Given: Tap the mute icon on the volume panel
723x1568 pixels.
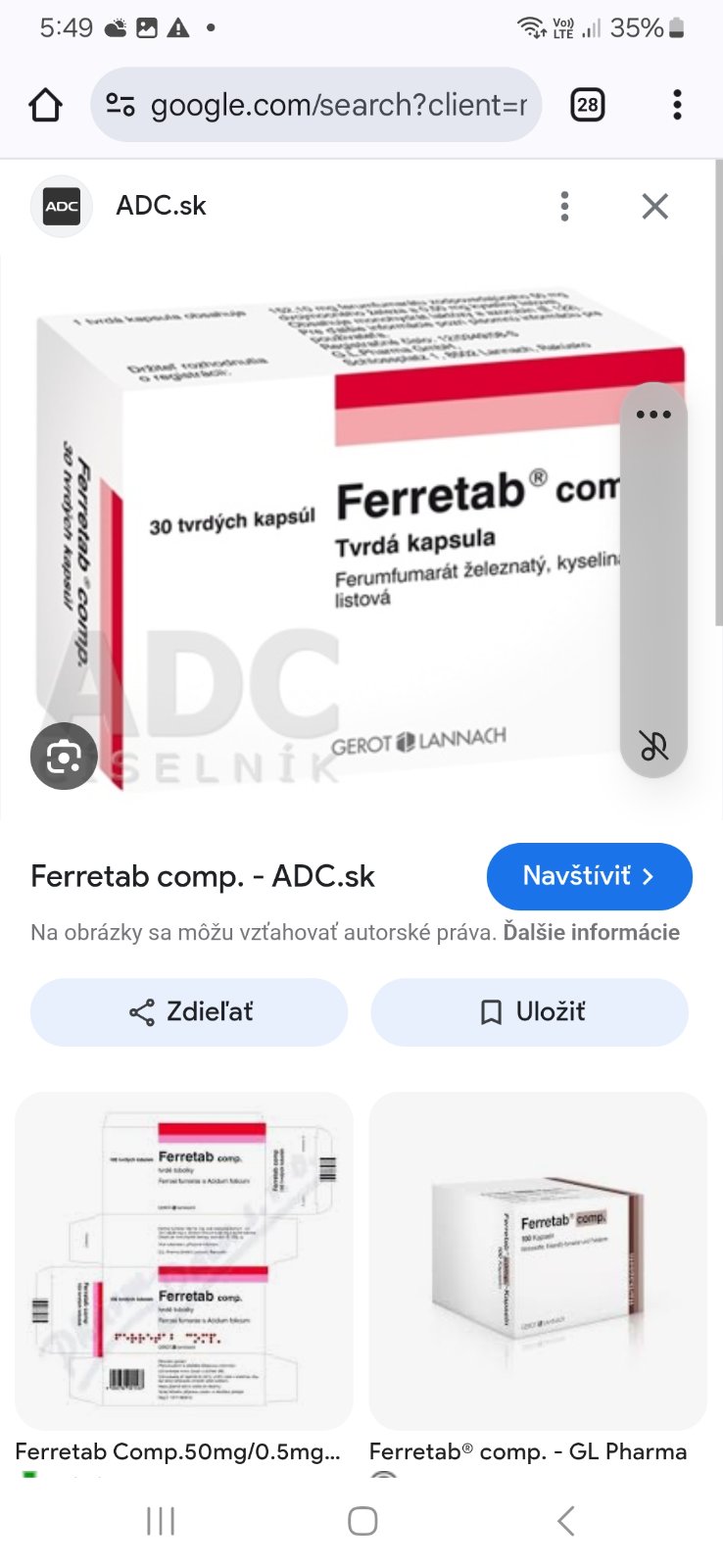Looking at the screenshot, I should (x=653, y=746).
